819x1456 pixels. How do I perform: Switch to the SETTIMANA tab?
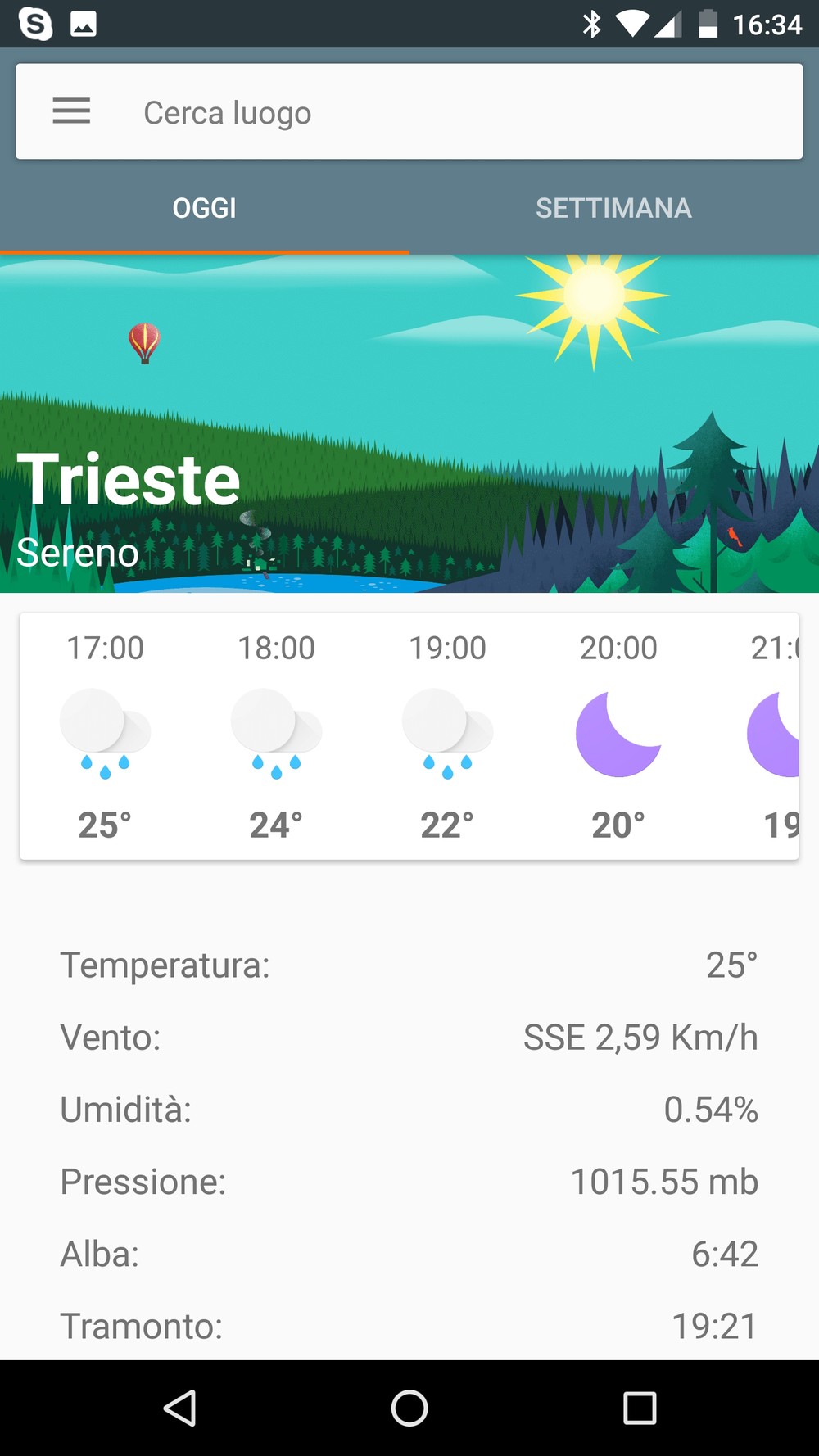coord(613,209)
